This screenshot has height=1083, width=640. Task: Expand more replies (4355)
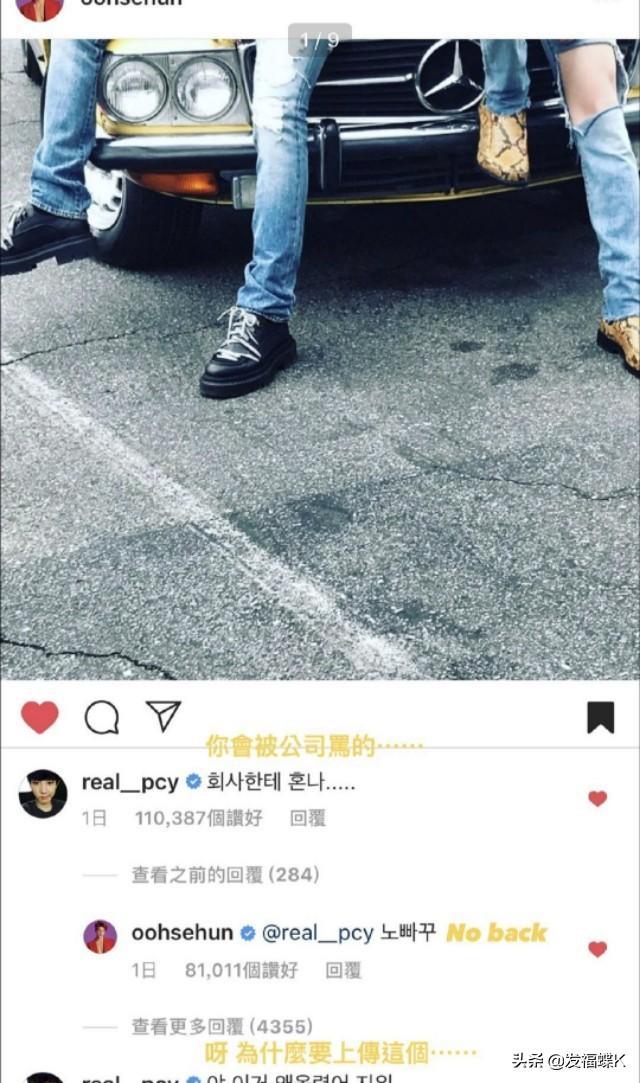(222, 1027)
